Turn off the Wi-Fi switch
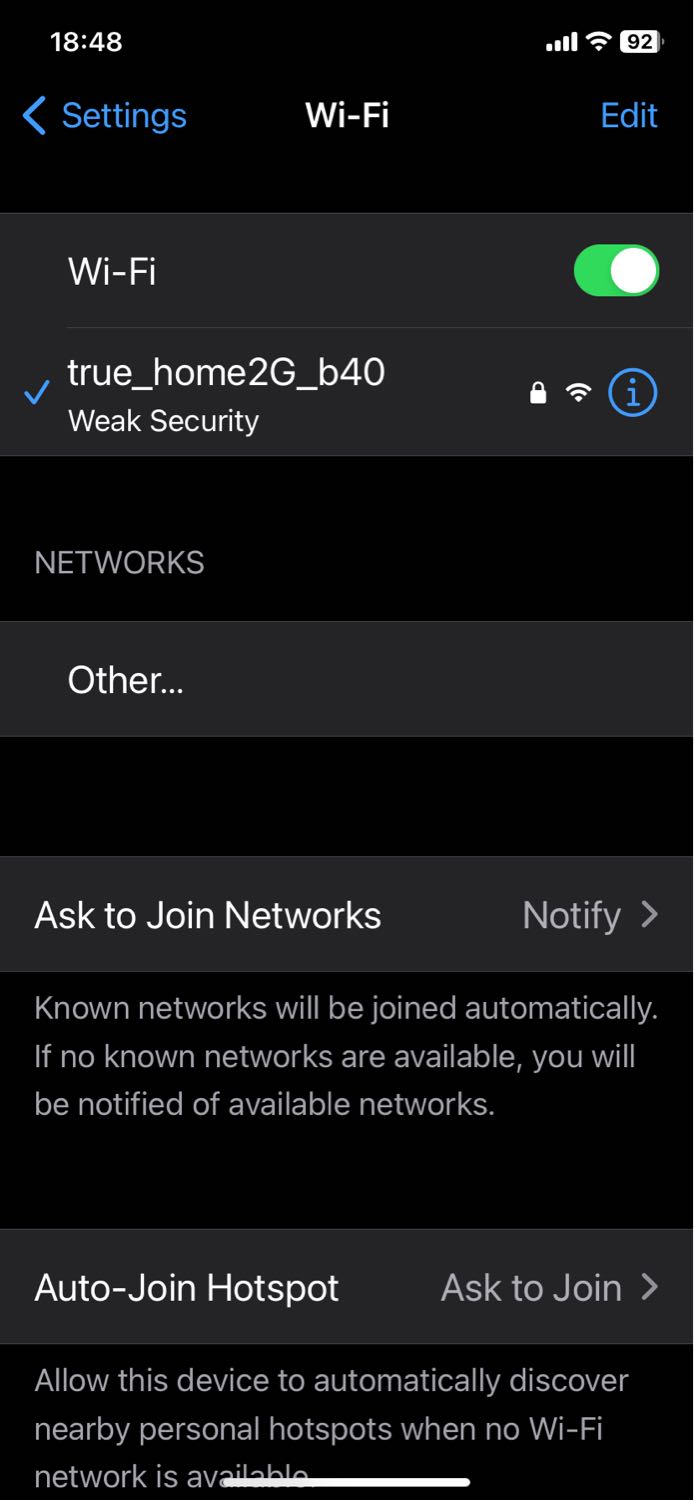Viewport: 694px width, 1500px height. click(x=616, y=271)
